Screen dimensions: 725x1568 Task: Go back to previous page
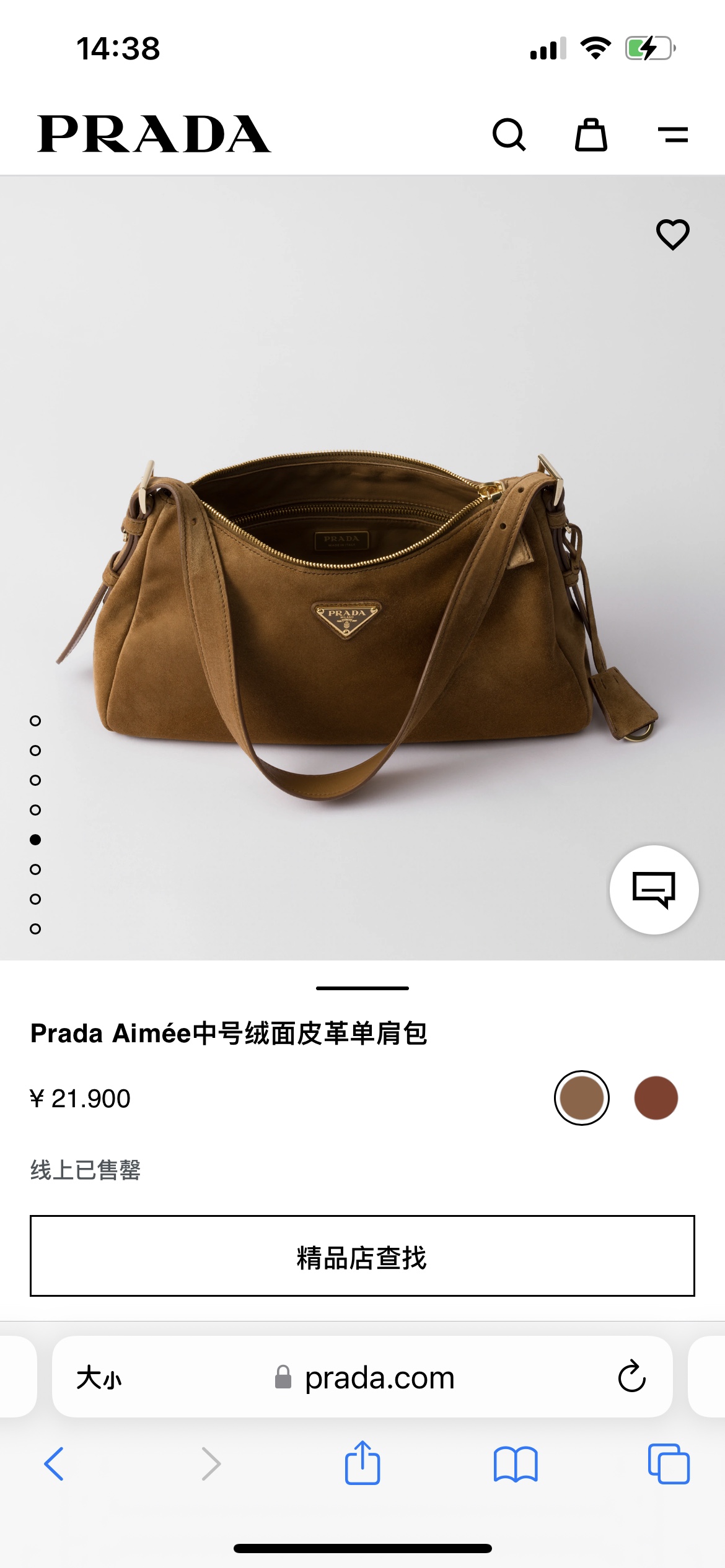pos(55,1464)
